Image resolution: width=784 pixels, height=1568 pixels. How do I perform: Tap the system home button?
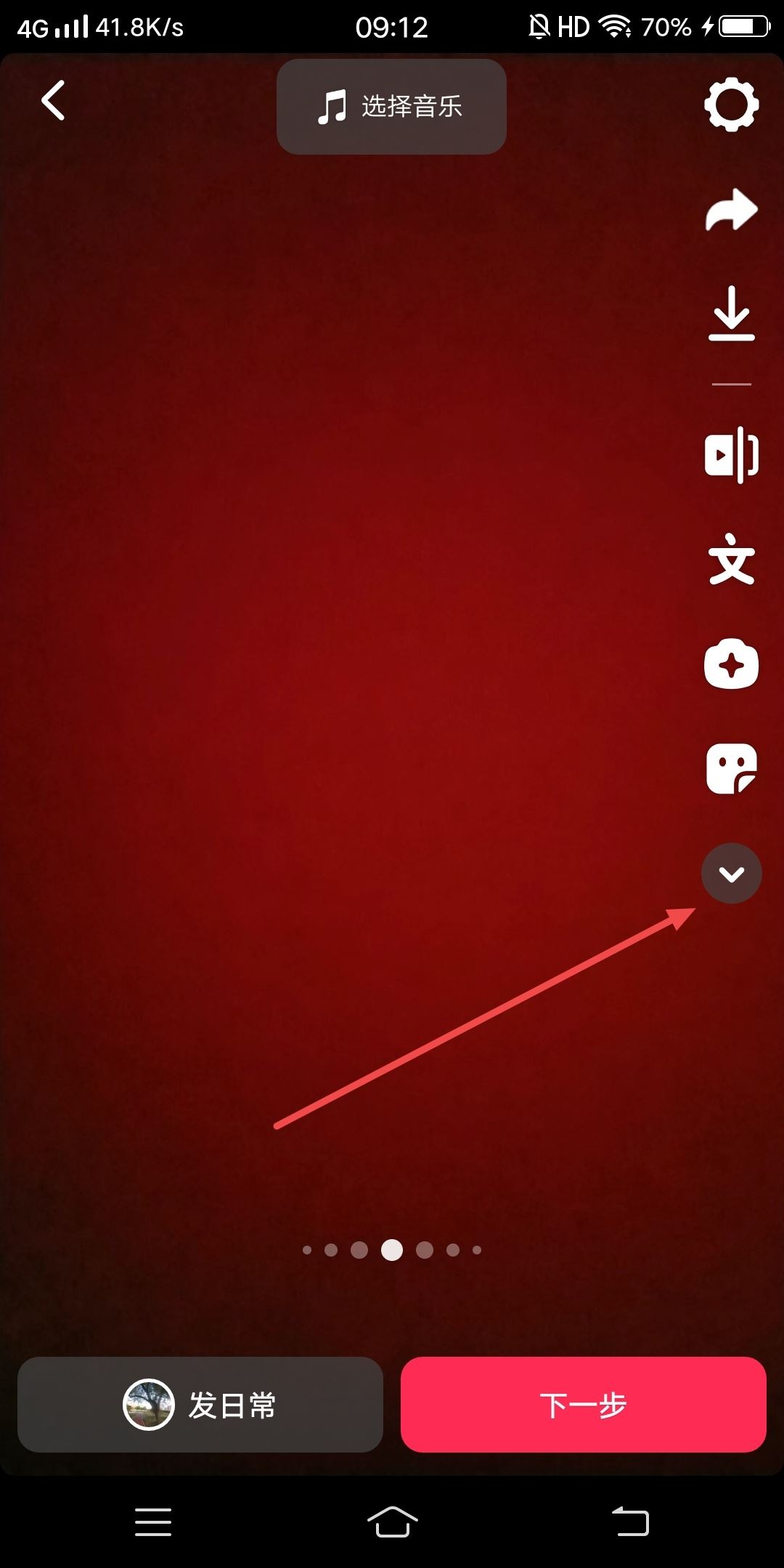coord(392,1521)
